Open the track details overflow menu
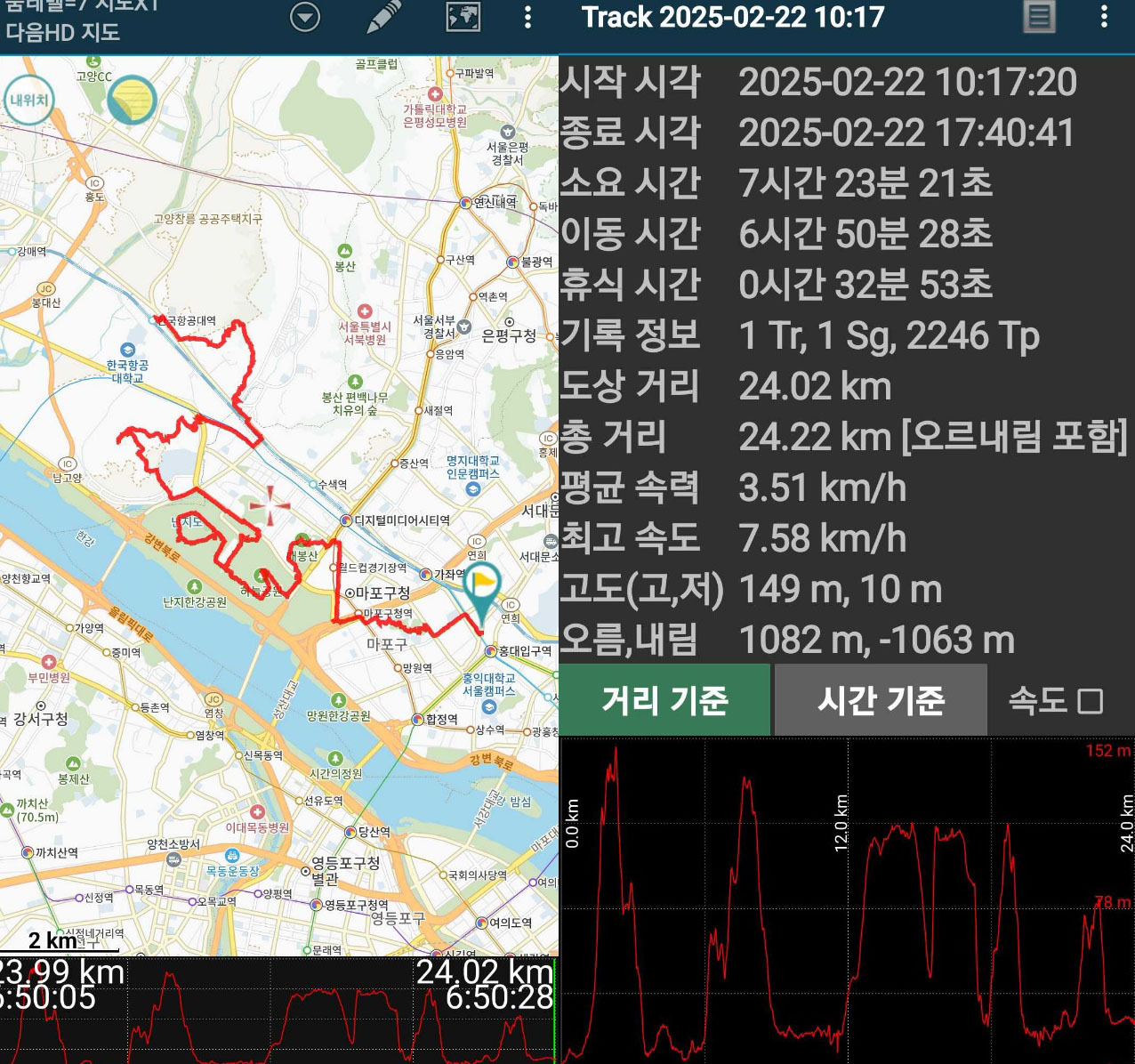 tap(1104, 16)
